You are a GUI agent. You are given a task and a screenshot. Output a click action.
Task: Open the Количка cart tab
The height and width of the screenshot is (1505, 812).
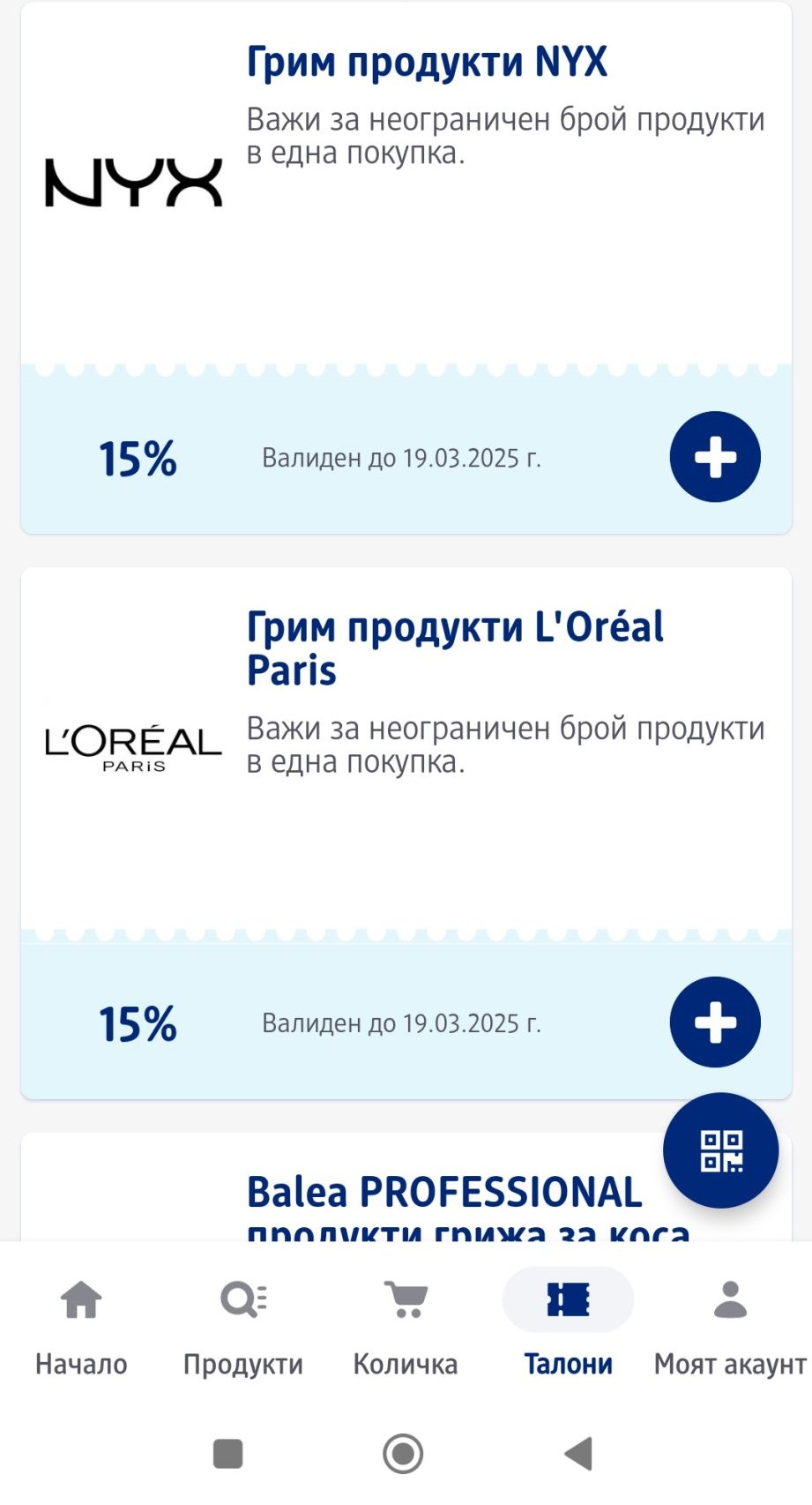406,1322
